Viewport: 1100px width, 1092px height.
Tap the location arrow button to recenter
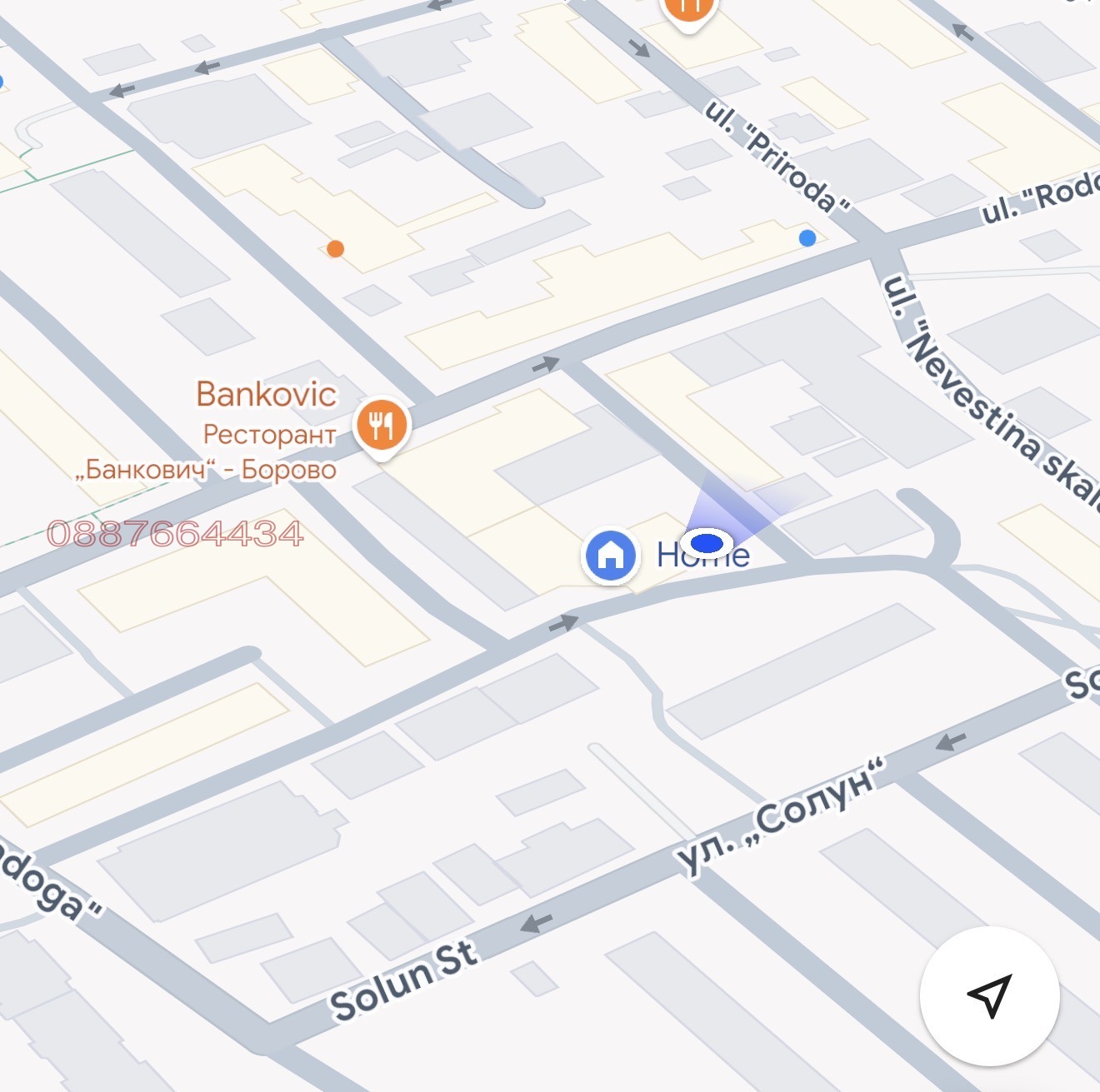coord(989,995)
